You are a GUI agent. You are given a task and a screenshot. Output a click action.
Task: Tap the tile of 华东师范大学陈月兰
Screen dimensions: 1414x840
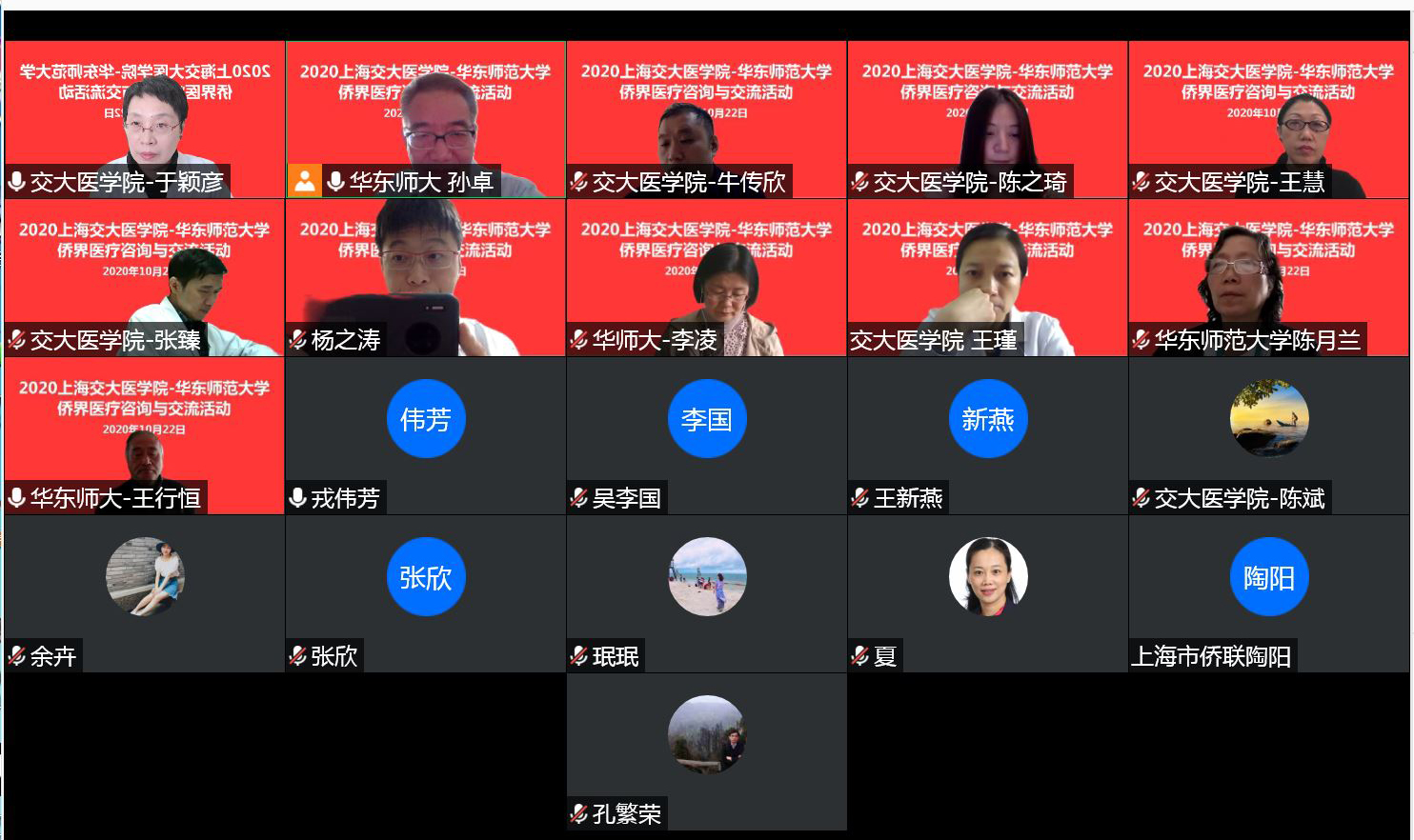point(1268,277)
